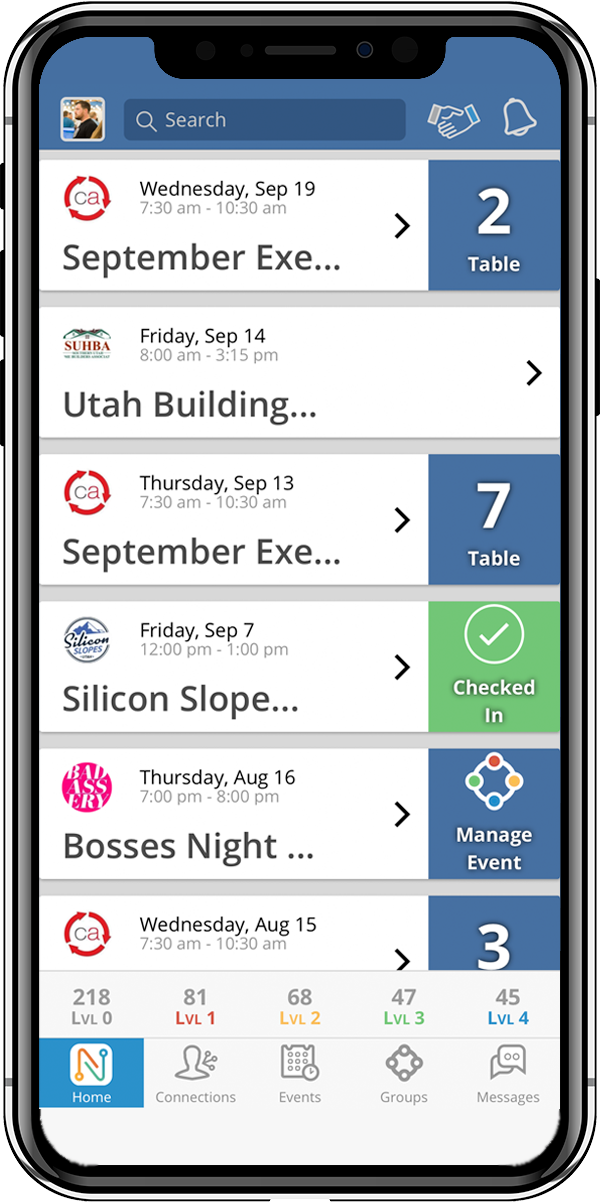Screen dimensions: 600x1203
Task: Select the Home tab
Action: (91, 1073)
